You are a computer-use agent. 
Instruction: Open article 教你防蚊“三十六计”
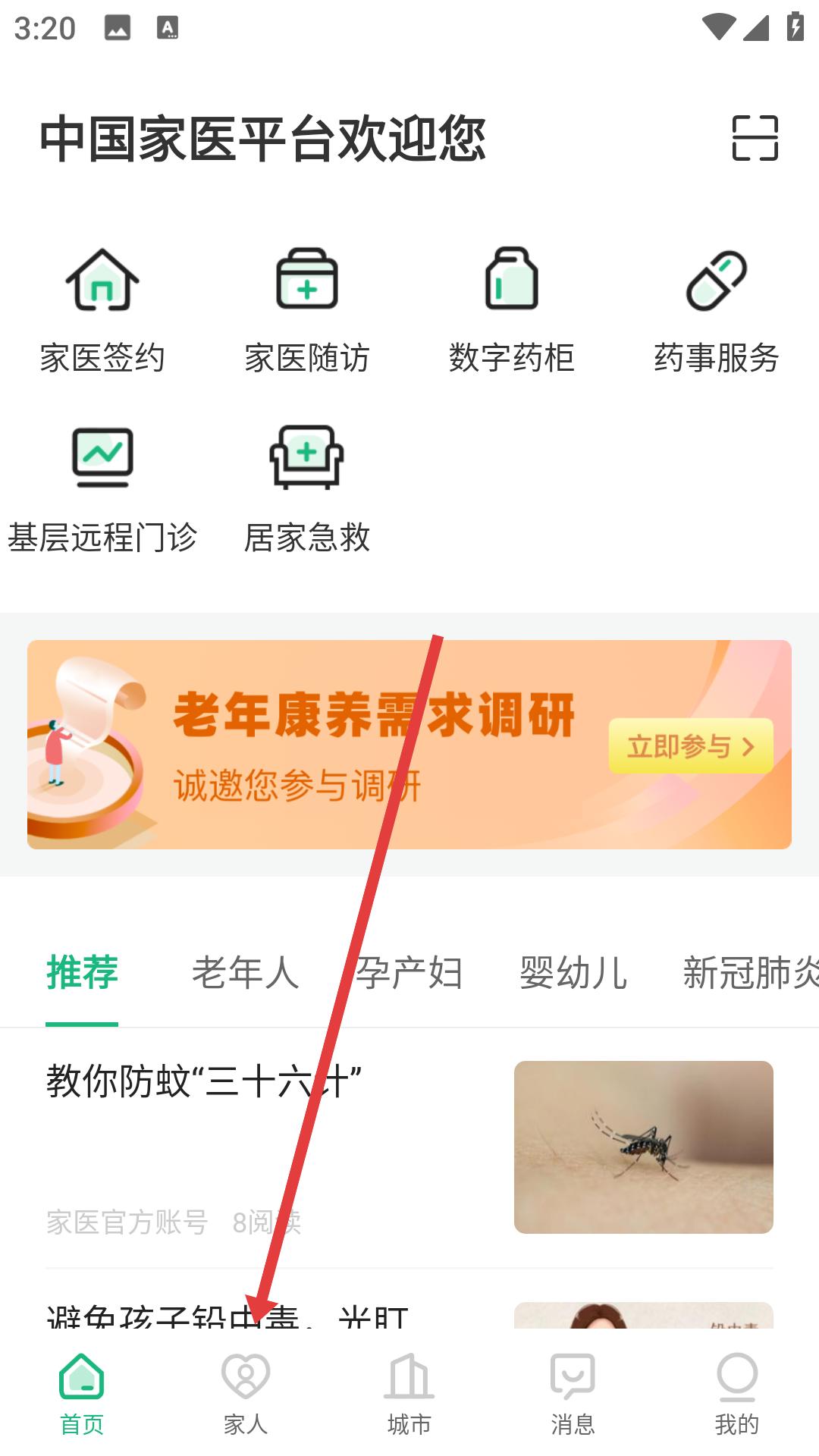point(409,1147)
